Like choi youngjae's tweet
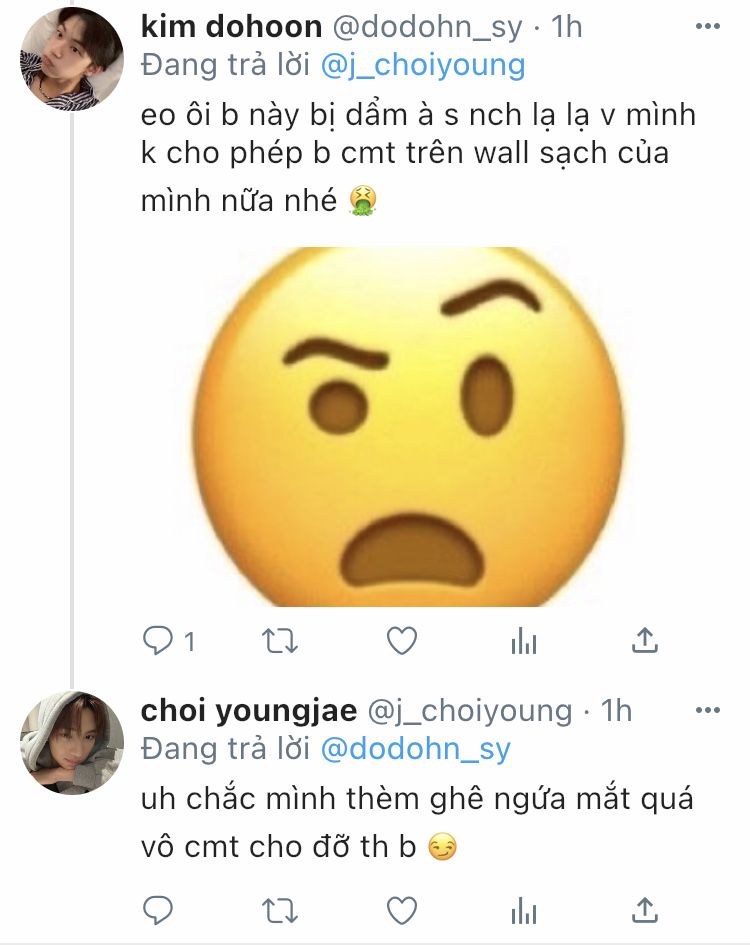 point(402,909)
